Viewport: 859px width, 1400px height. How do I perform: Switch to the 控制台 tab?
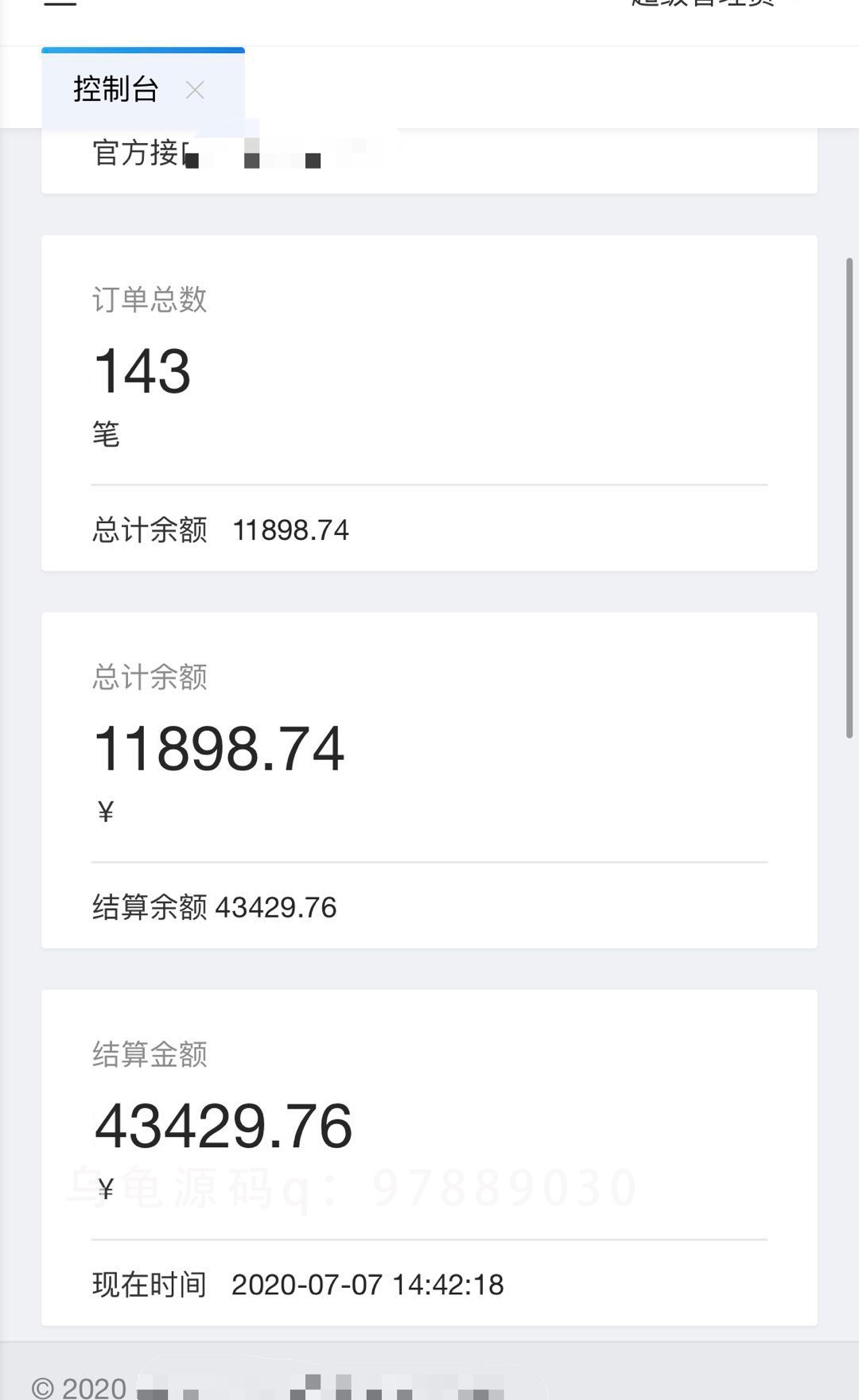click(116, 89)
